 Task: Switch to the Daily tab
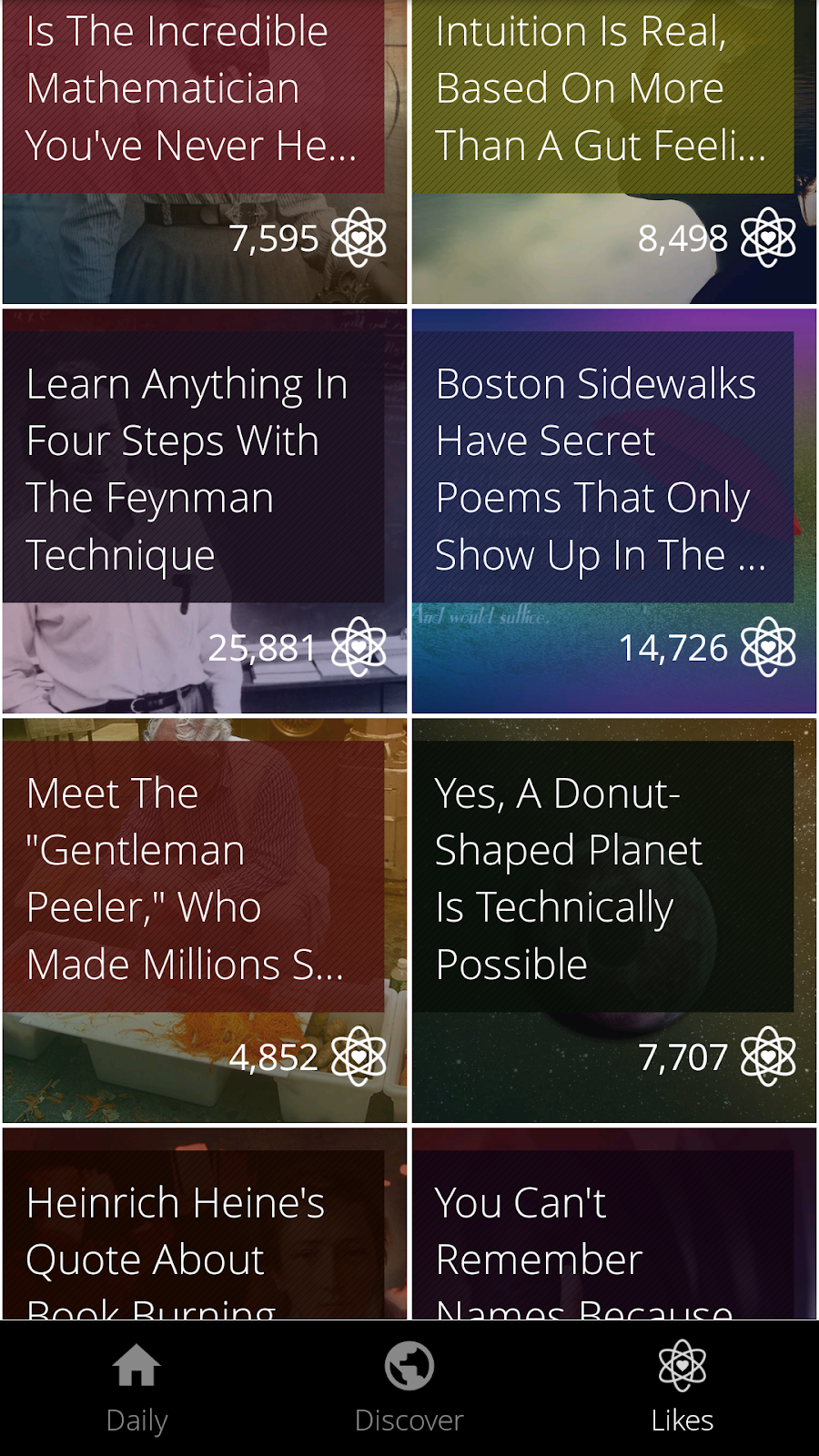(x=136, y=1388)
